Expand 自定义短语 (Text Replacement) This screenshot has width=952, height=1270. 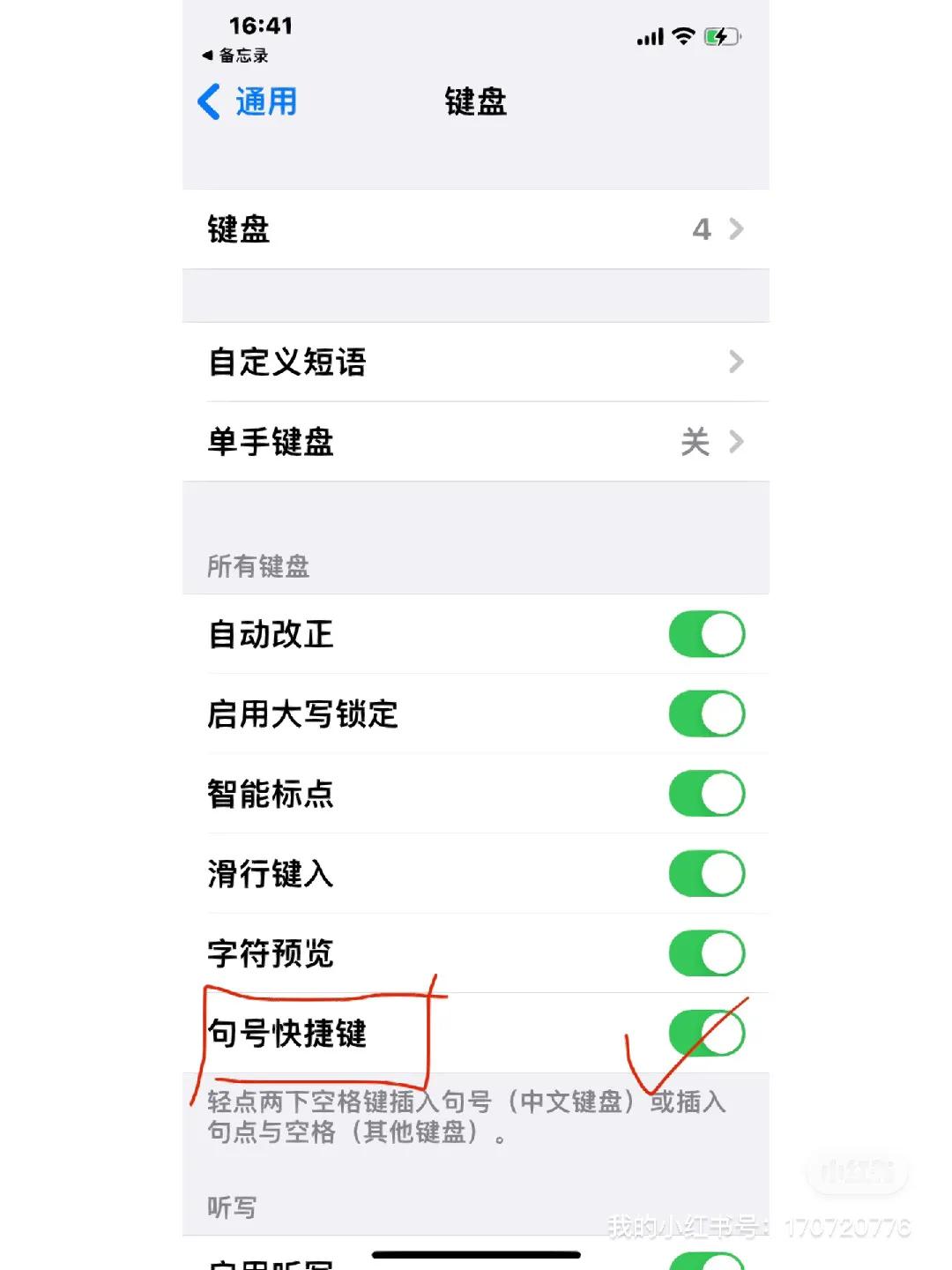point(476,362)
